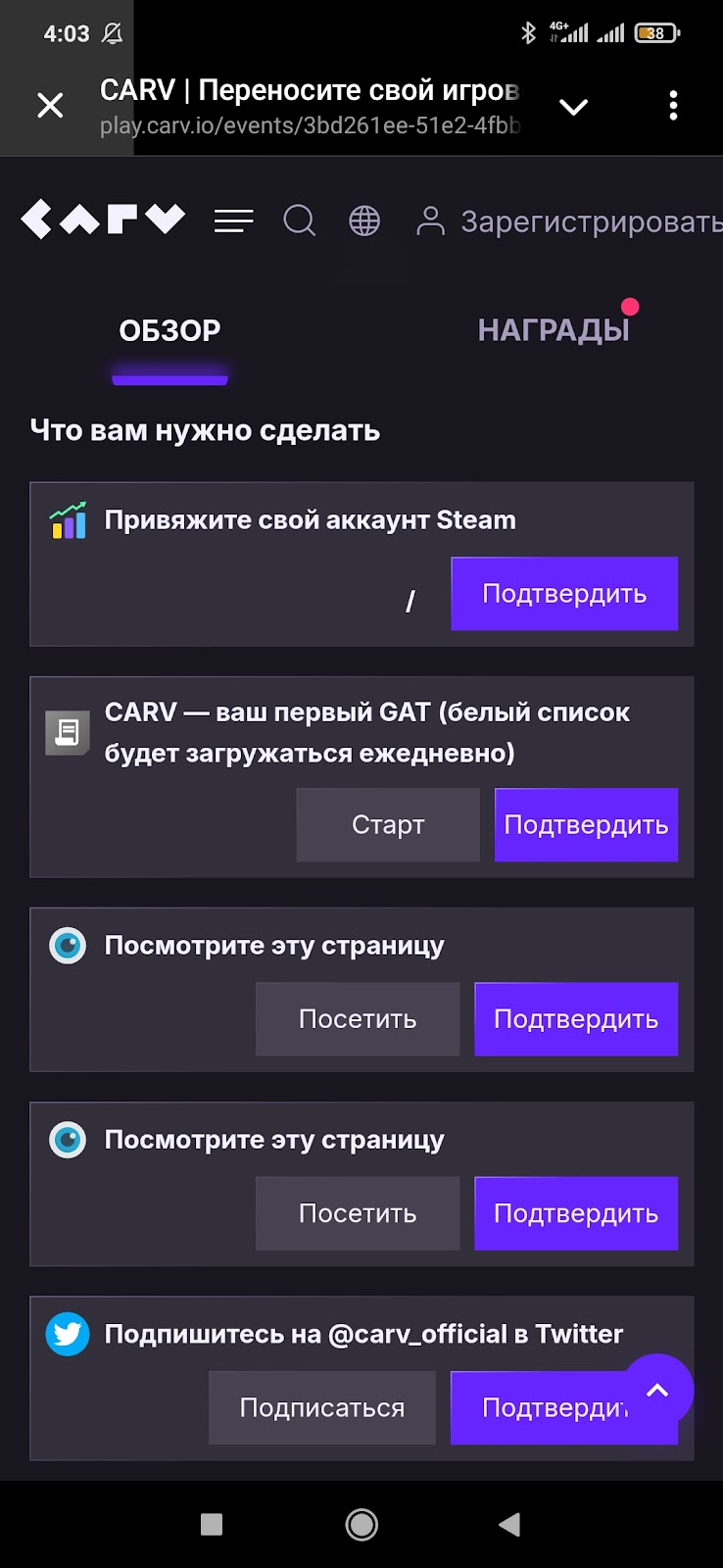Tap the scroll-to-top floating button
This screenshot has width=723, height=1568.
(x=657, y=1390)
